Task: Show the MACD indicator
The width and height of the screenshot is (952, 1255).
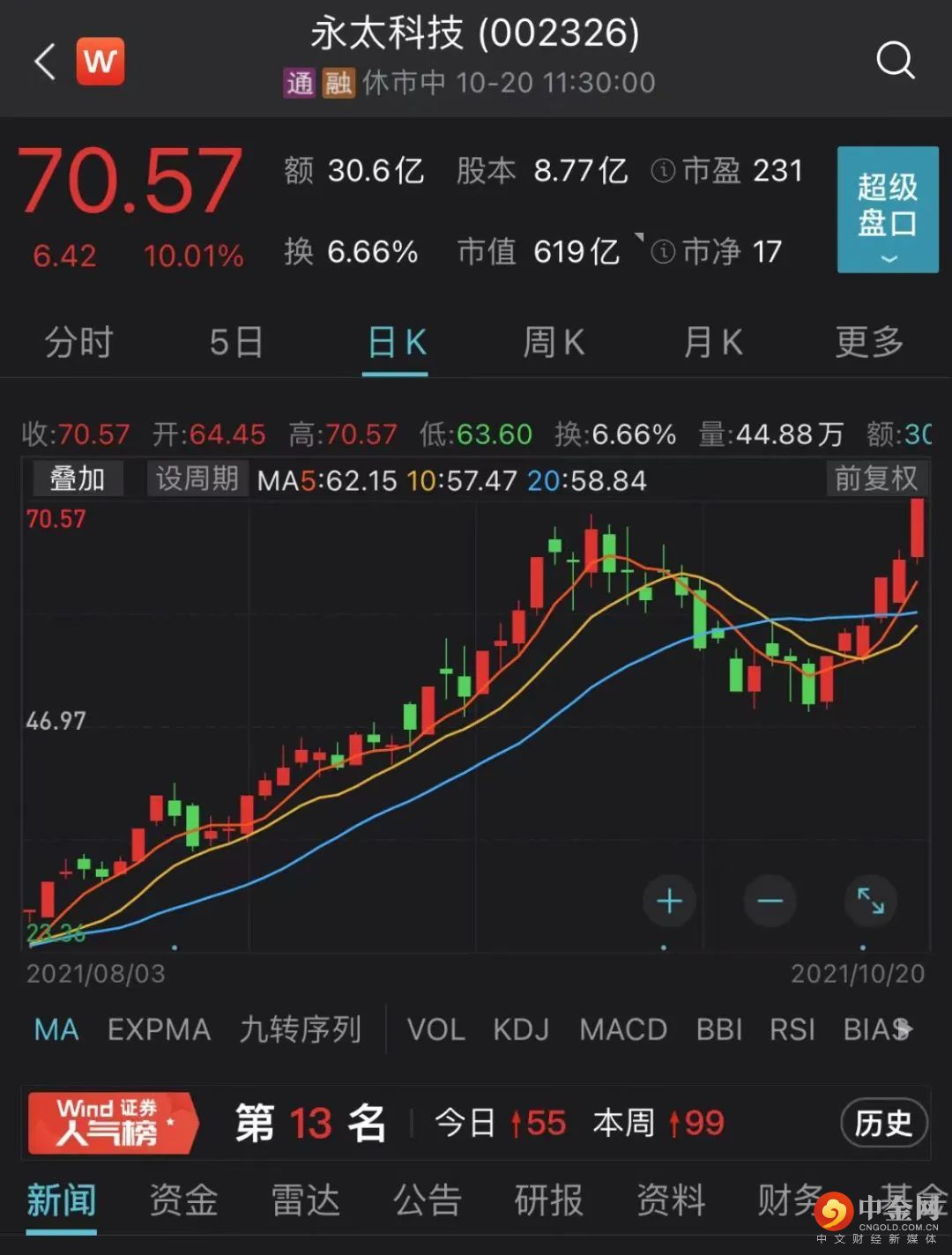Action: pyautogui.click(x=623, y=1029)
